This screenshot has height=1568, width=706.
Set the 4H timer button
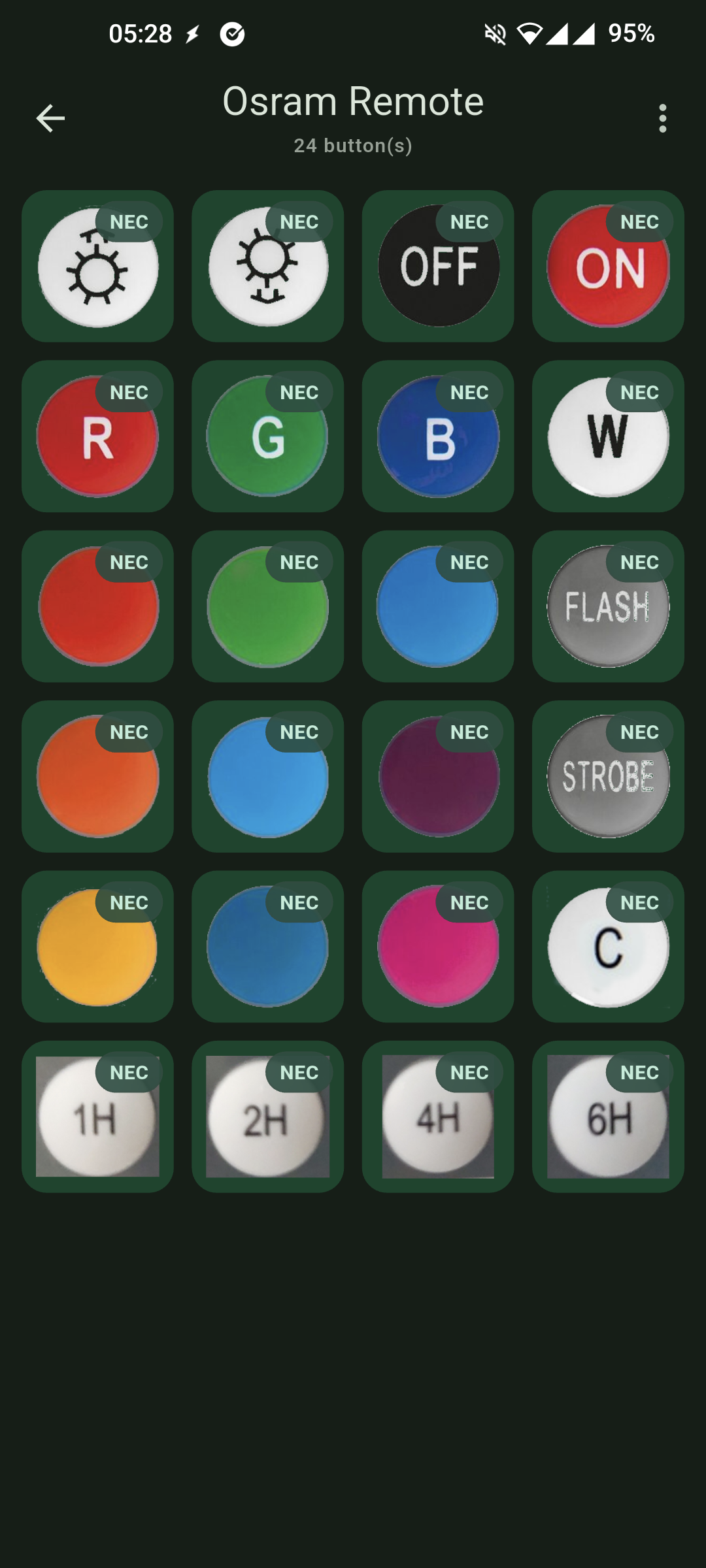pos(437,1117)
